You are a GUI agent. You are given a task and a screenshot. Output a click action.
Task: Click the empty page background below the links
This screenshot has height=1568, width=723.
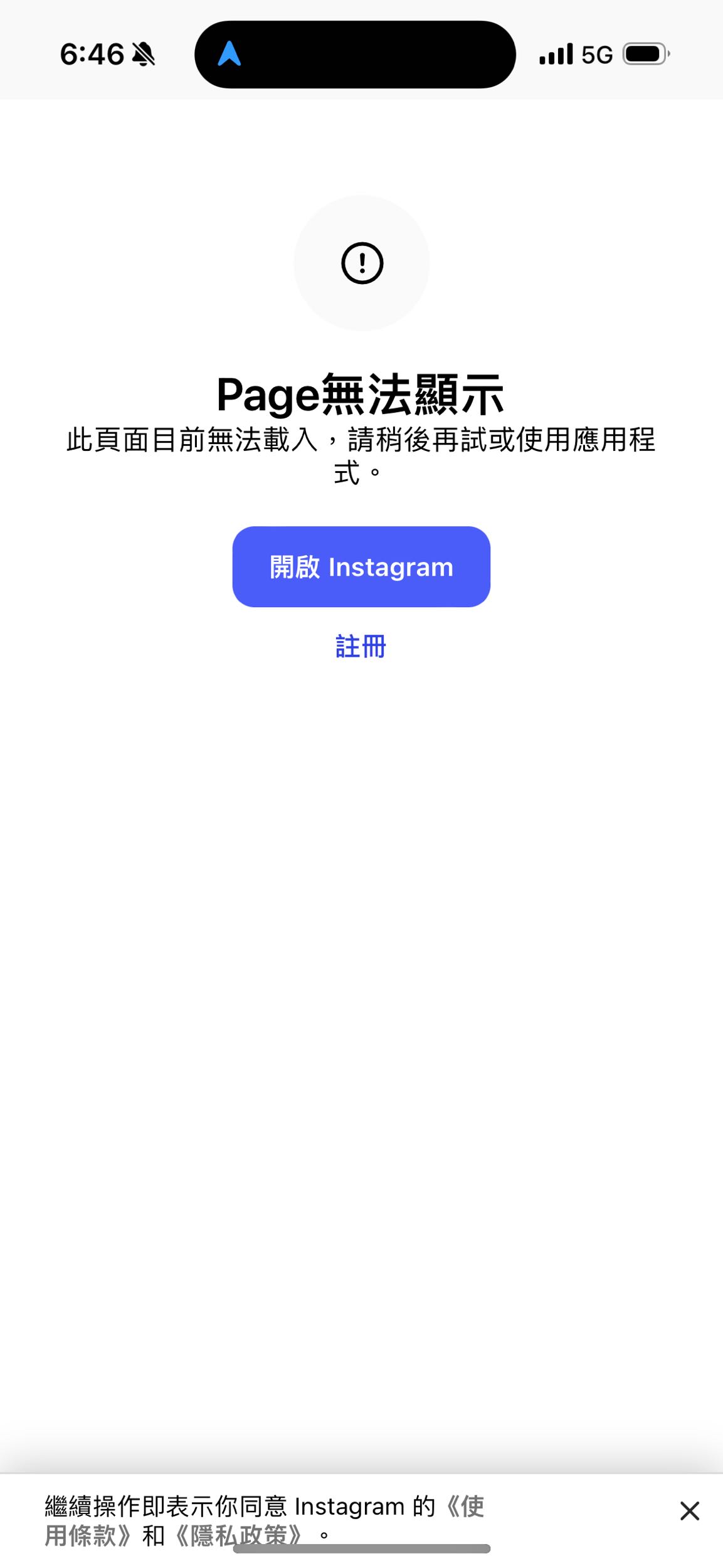[362, 941]
